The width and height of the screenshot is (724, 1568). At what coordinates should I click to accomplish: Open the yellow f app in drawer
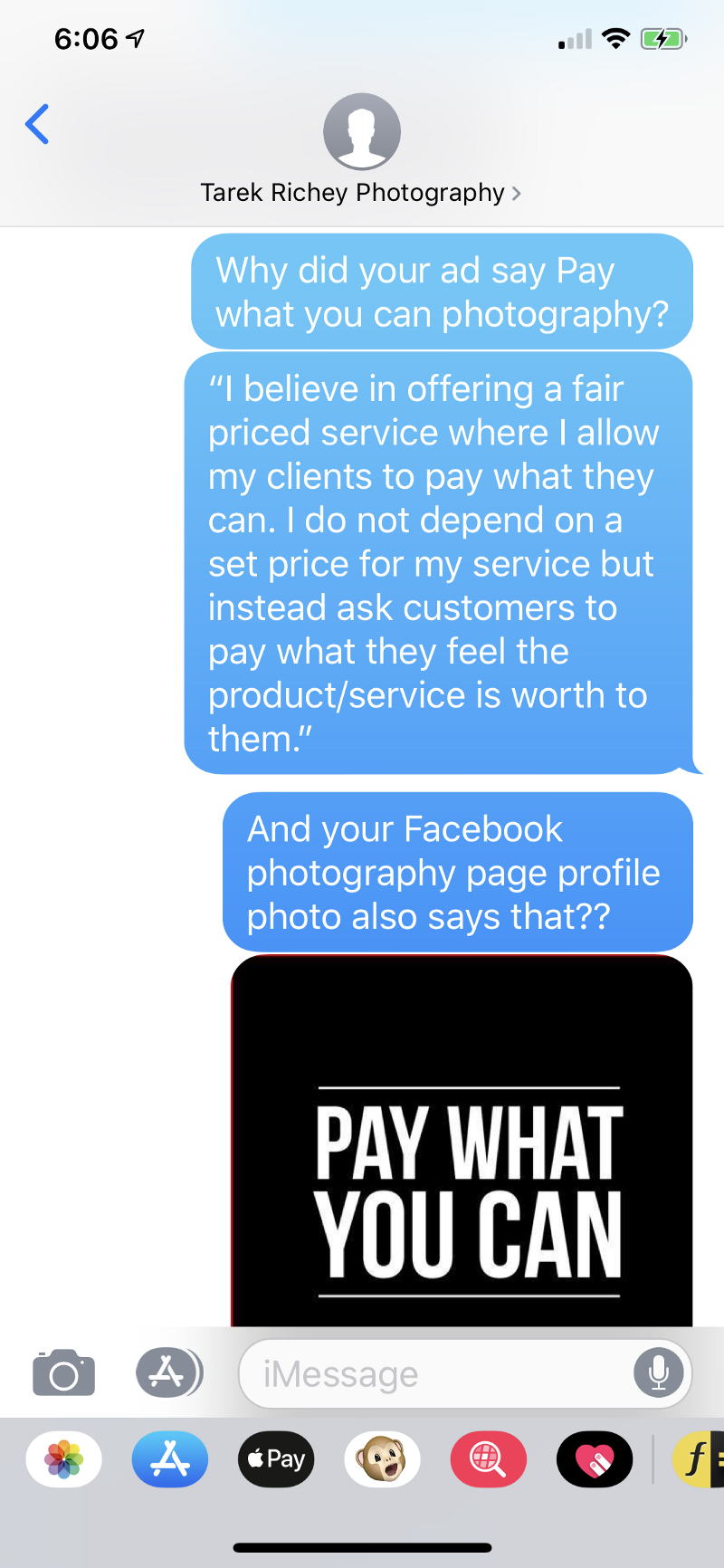[x=699, y=1459]
